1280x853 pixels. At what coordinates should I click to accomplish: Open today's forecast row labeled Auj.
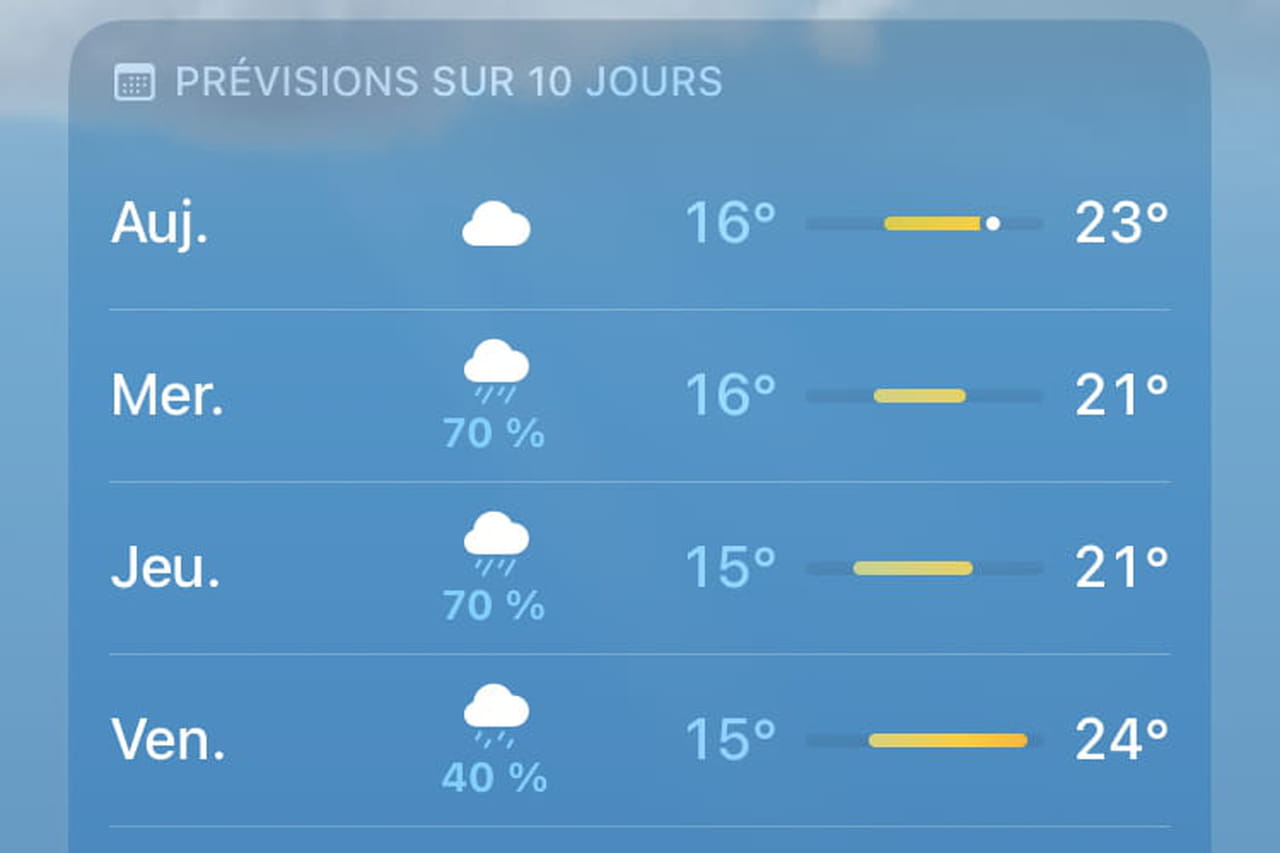pos(160,225)
